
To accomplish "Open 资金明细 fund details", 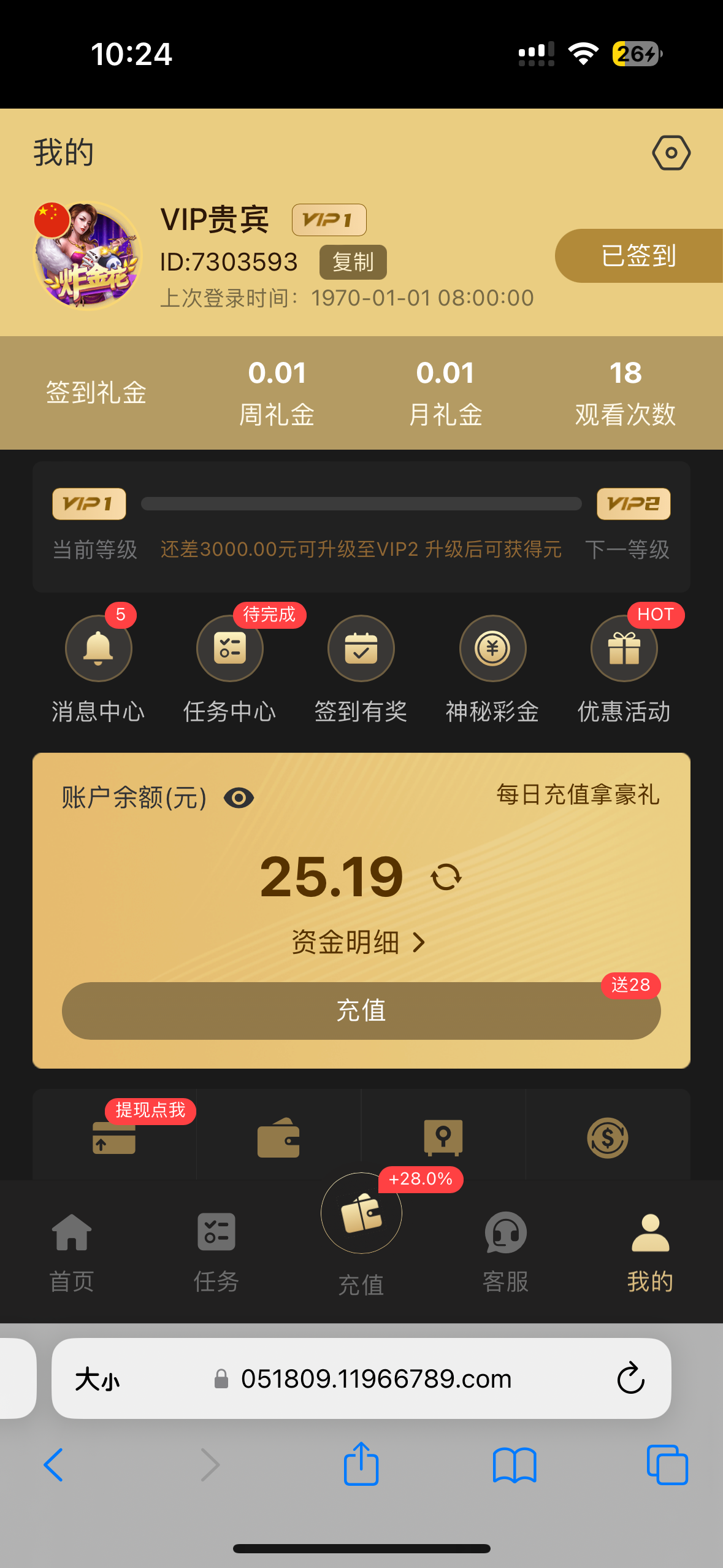I will point(359,942).
